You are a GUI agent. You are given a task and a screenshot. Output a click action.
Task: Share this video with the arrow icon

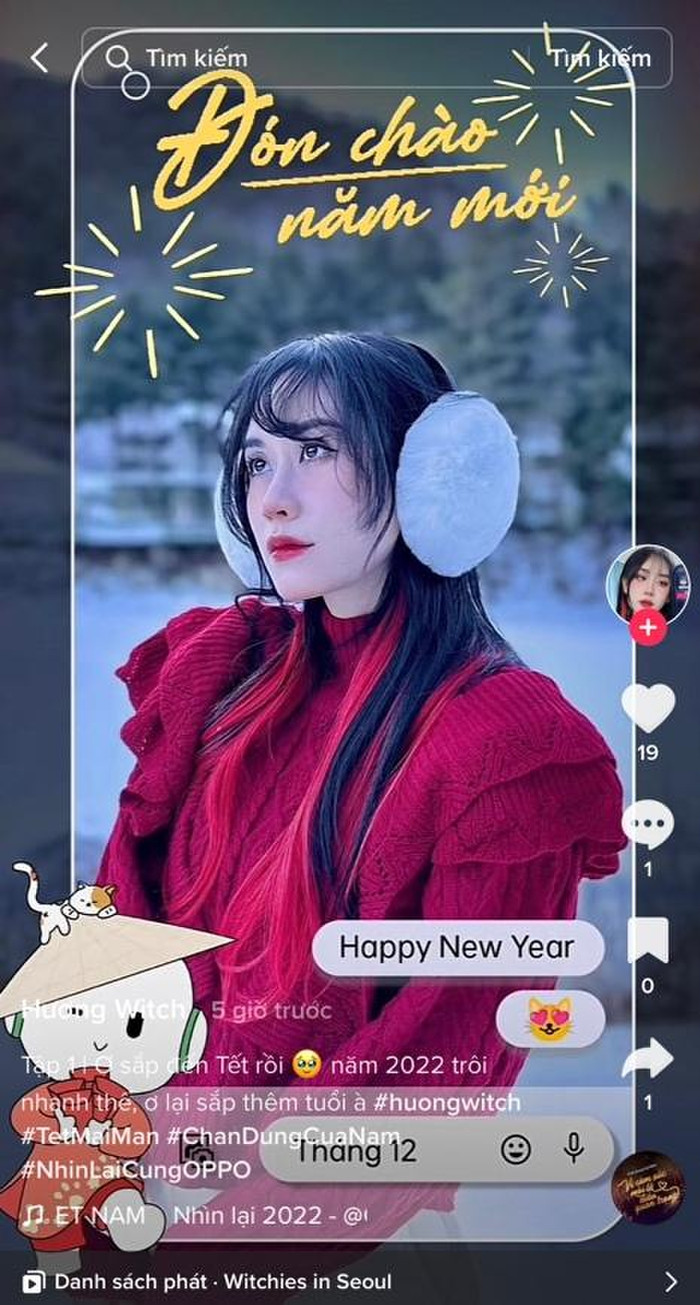(x=648, y=1058)
